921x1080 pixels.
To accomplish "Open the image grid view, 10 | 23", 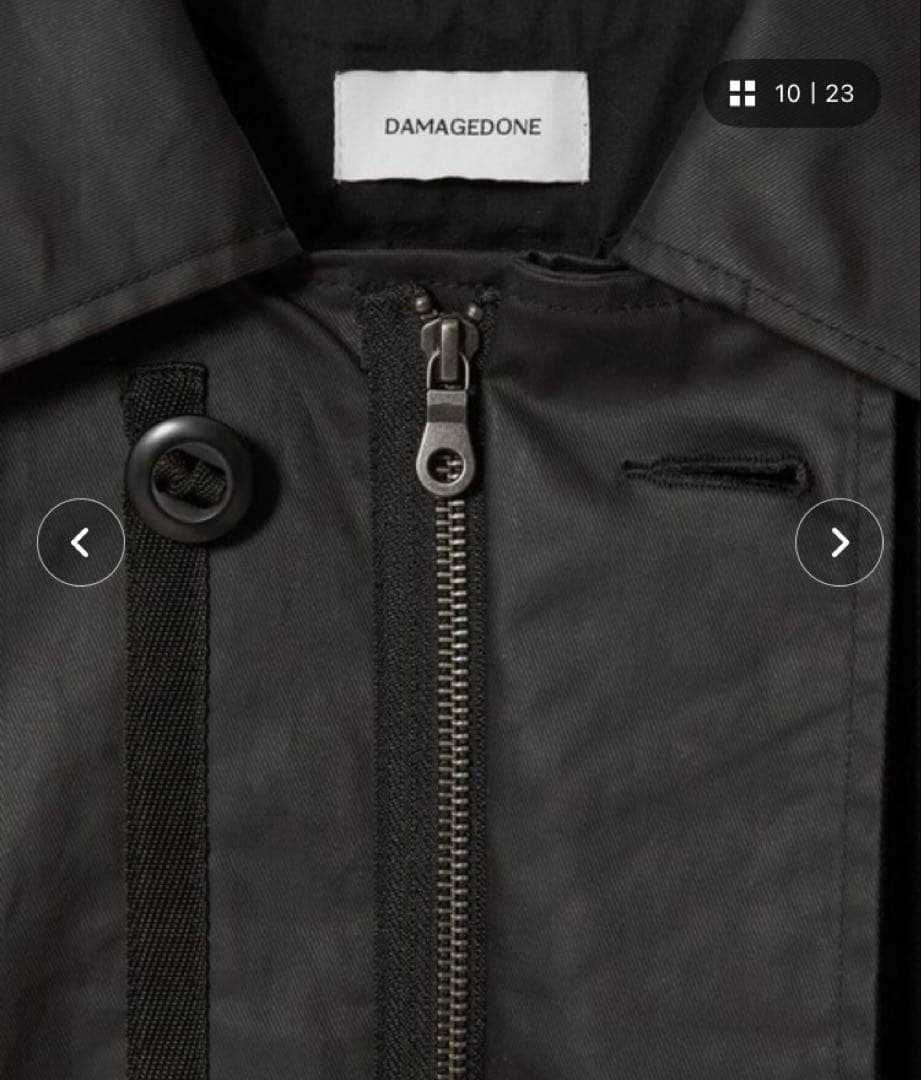I will point(792,94).
